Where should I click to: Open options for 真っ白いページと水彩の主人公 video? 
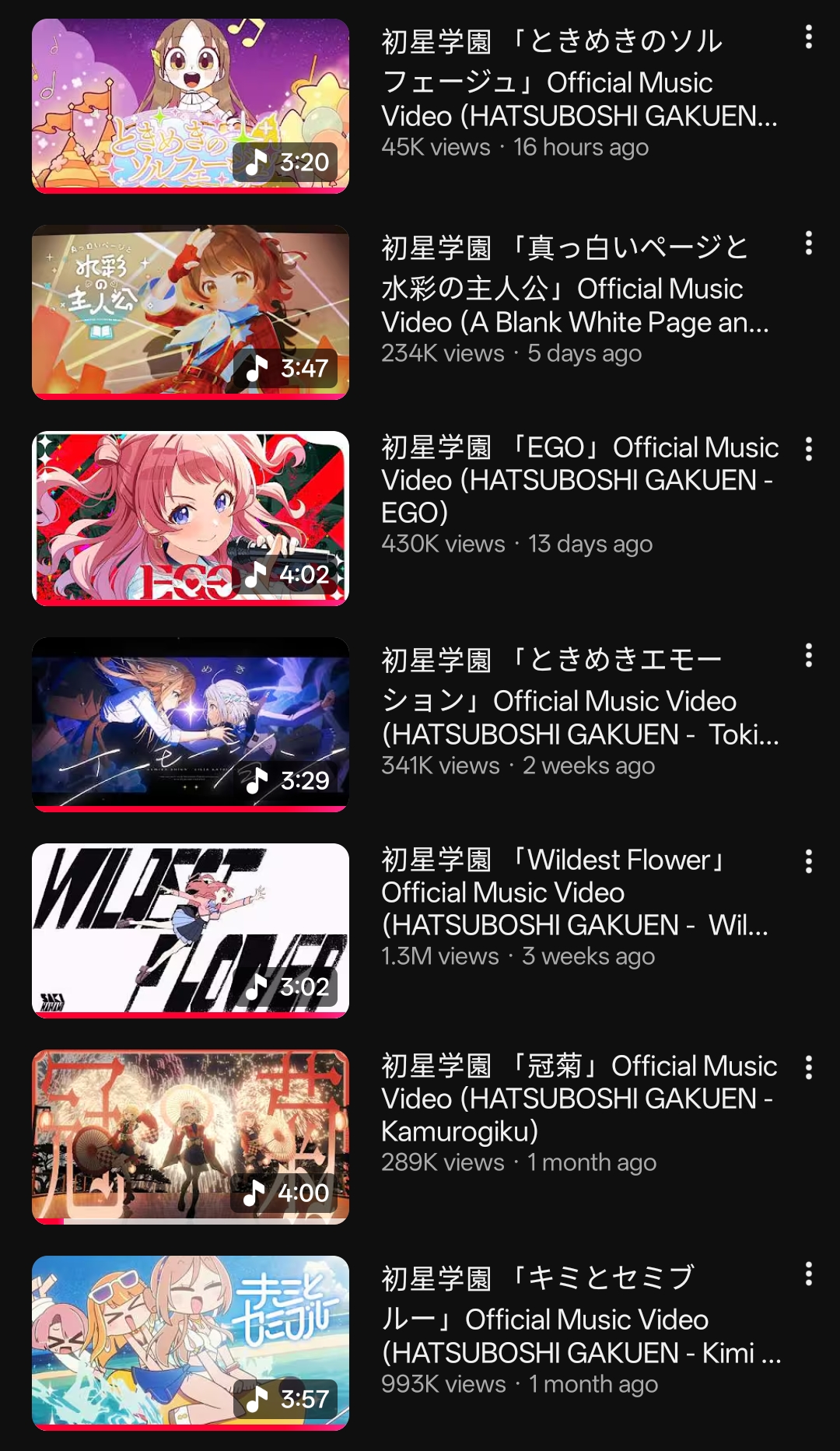click(809, 243)
